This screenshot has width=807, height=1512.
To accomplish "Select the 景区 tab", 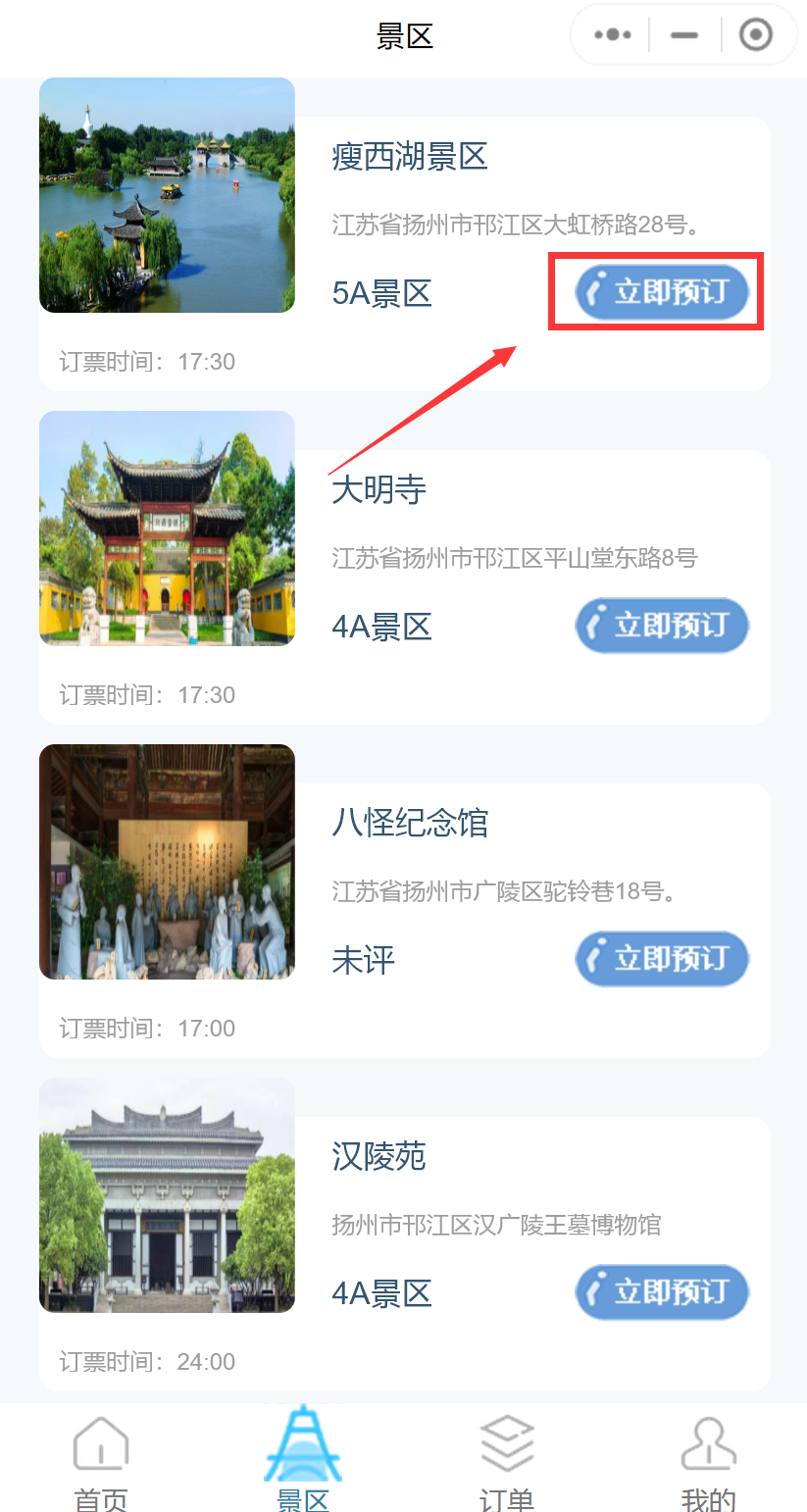I will (303, 1463).
